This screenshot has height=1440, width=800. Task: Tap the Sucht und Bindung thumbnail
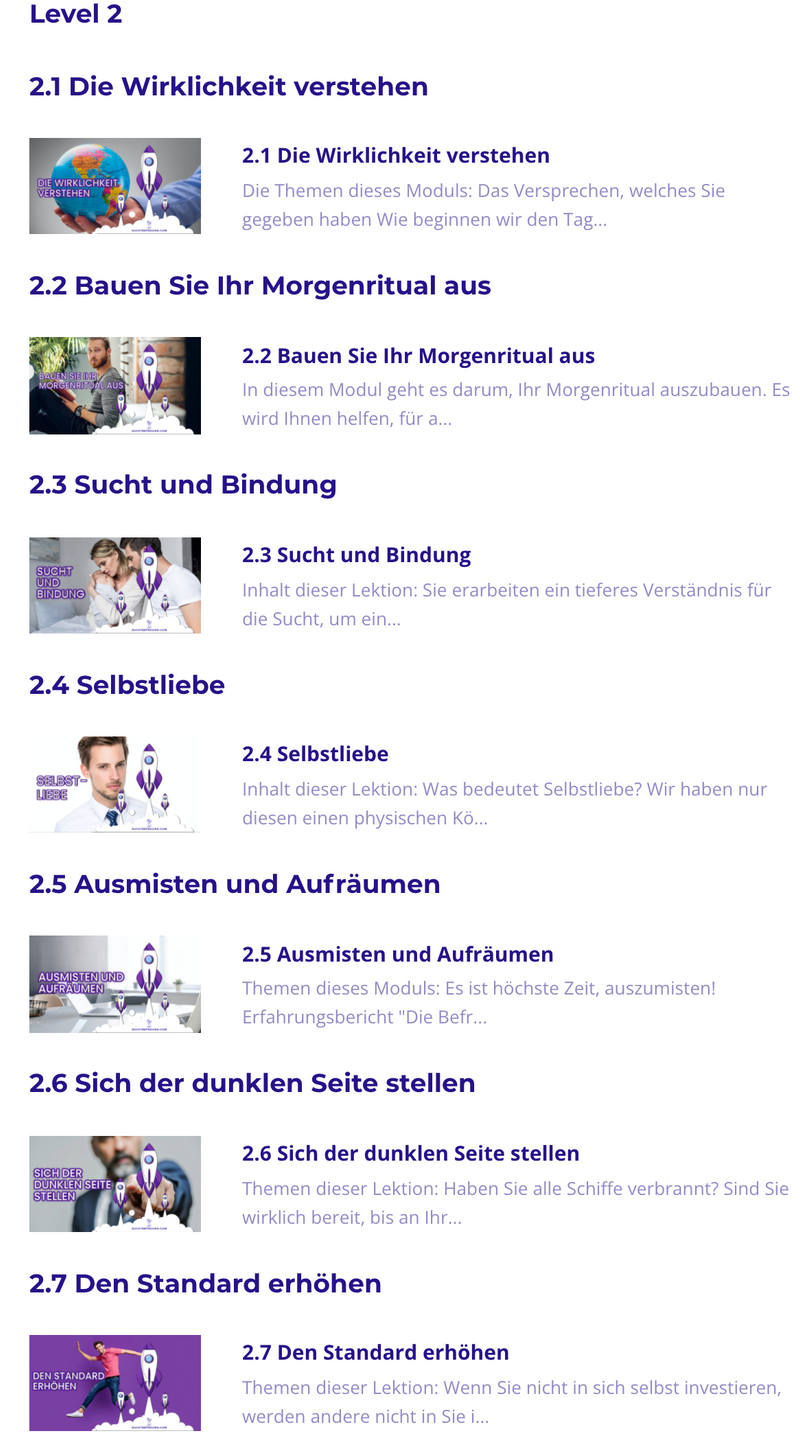point(115,585)
